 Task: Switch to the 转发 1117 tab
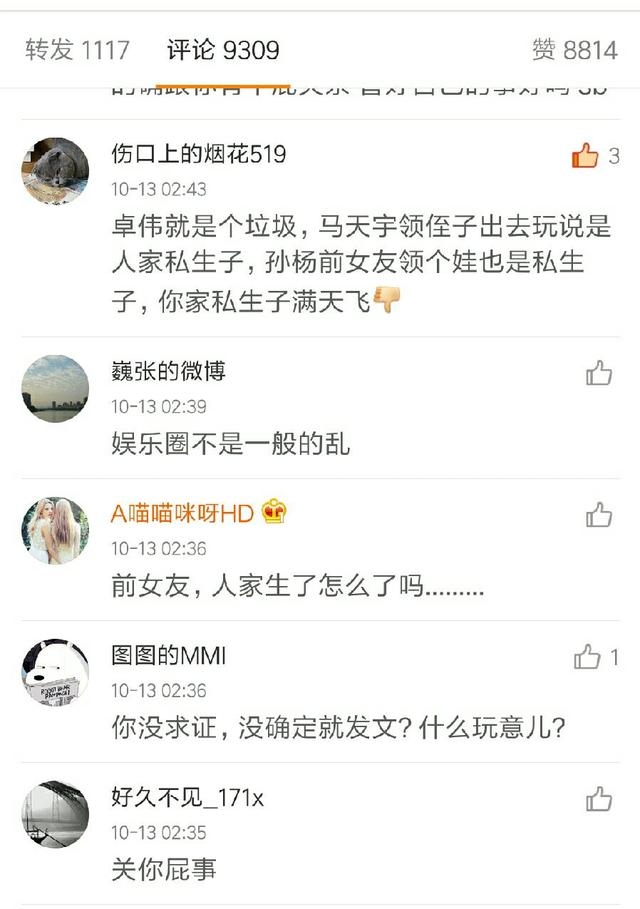[x=77, y=50]
